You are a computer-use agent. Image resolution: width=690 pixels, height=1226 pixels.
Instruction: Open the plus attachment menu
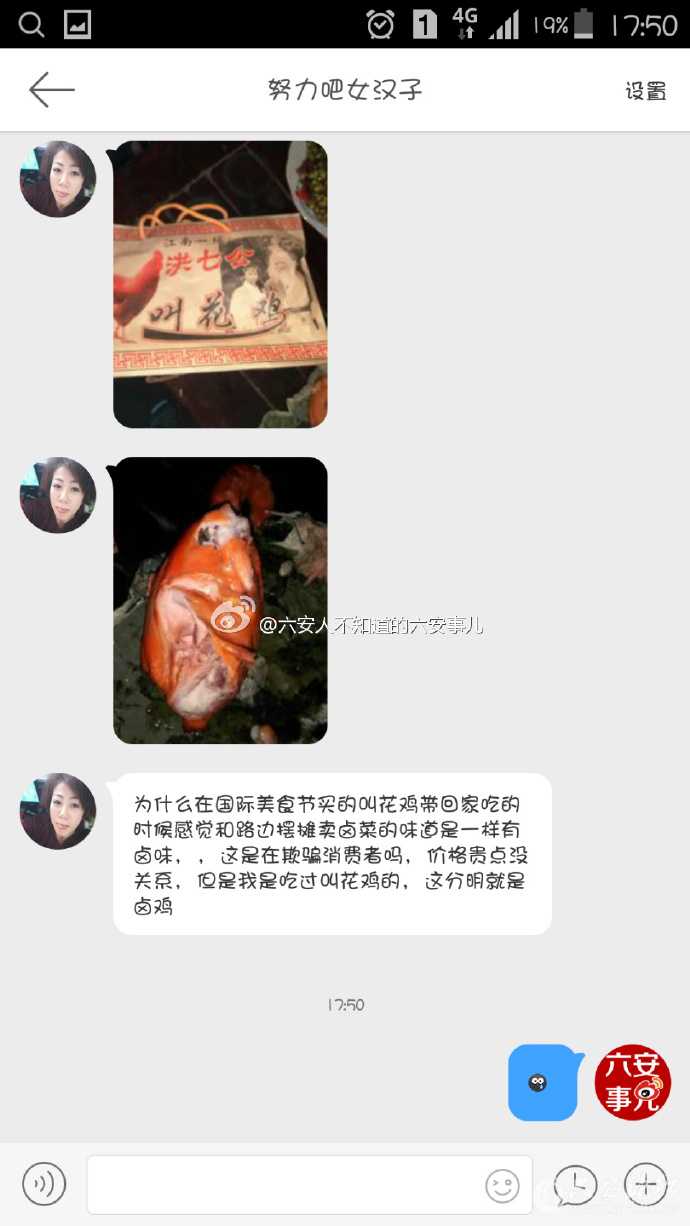point(645,1185)
